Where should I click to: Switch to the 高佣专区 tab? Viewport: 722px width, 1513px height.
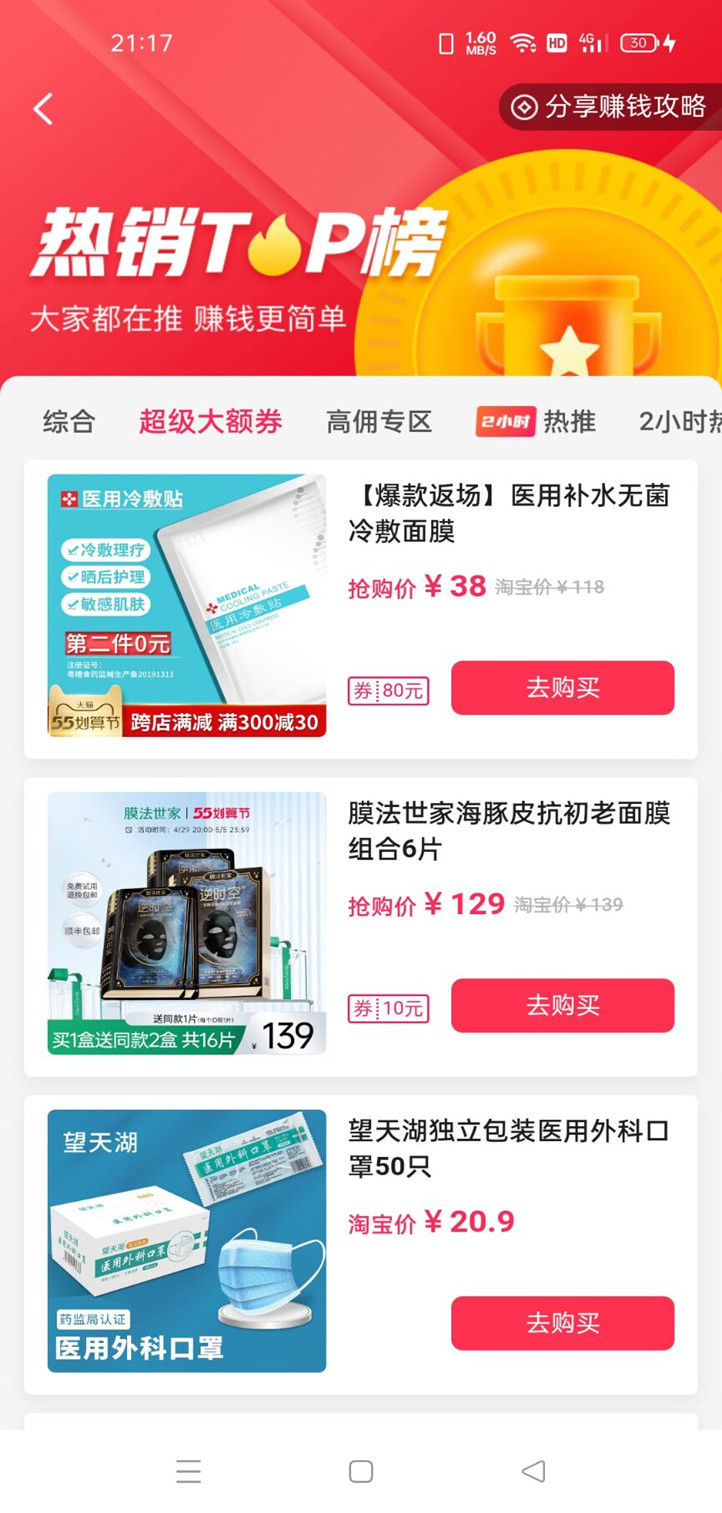click(x=379, y=421)
